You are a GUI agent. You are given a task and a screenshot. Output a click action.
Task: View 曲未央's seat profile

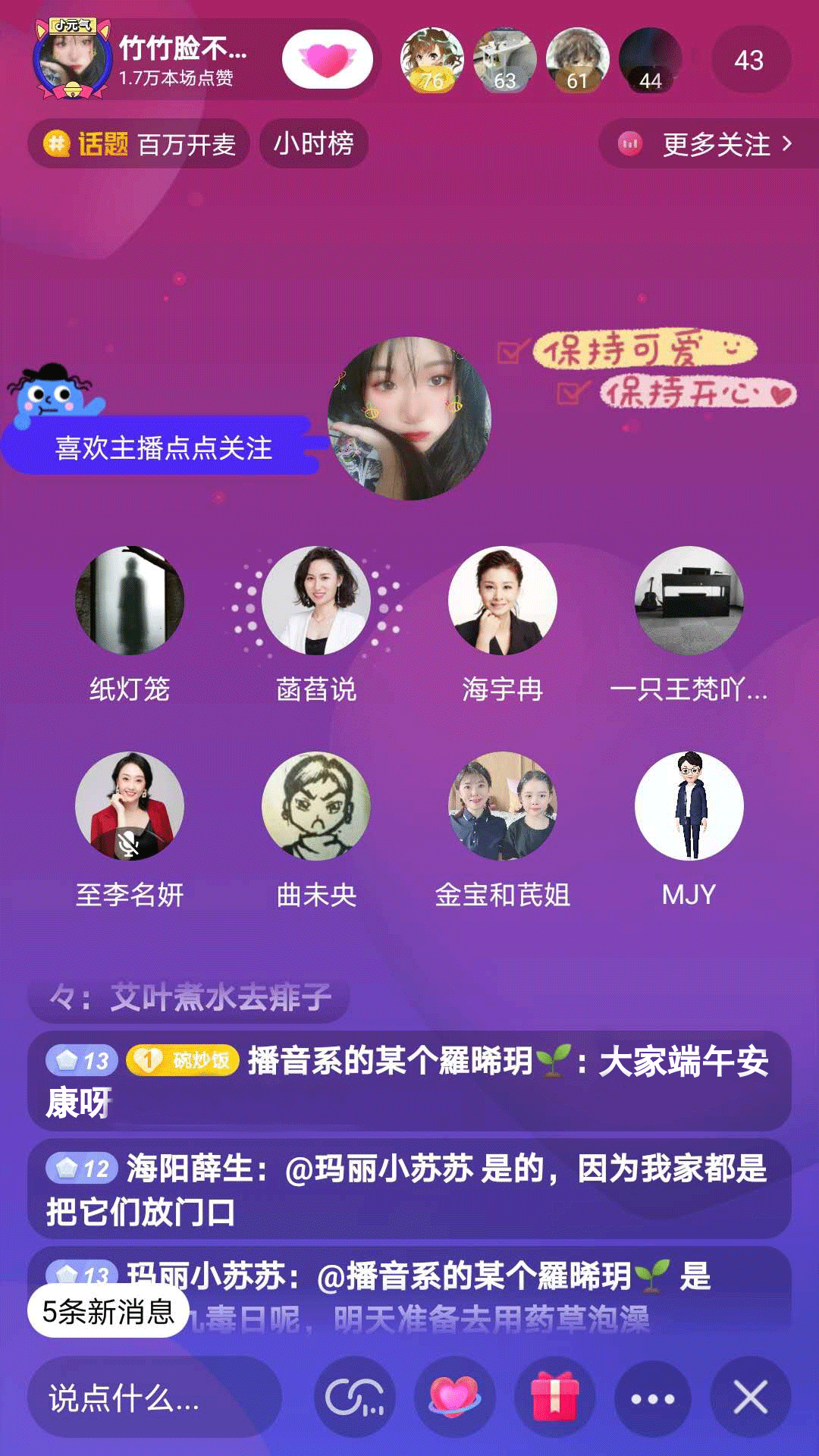click(x=316, y=806)
